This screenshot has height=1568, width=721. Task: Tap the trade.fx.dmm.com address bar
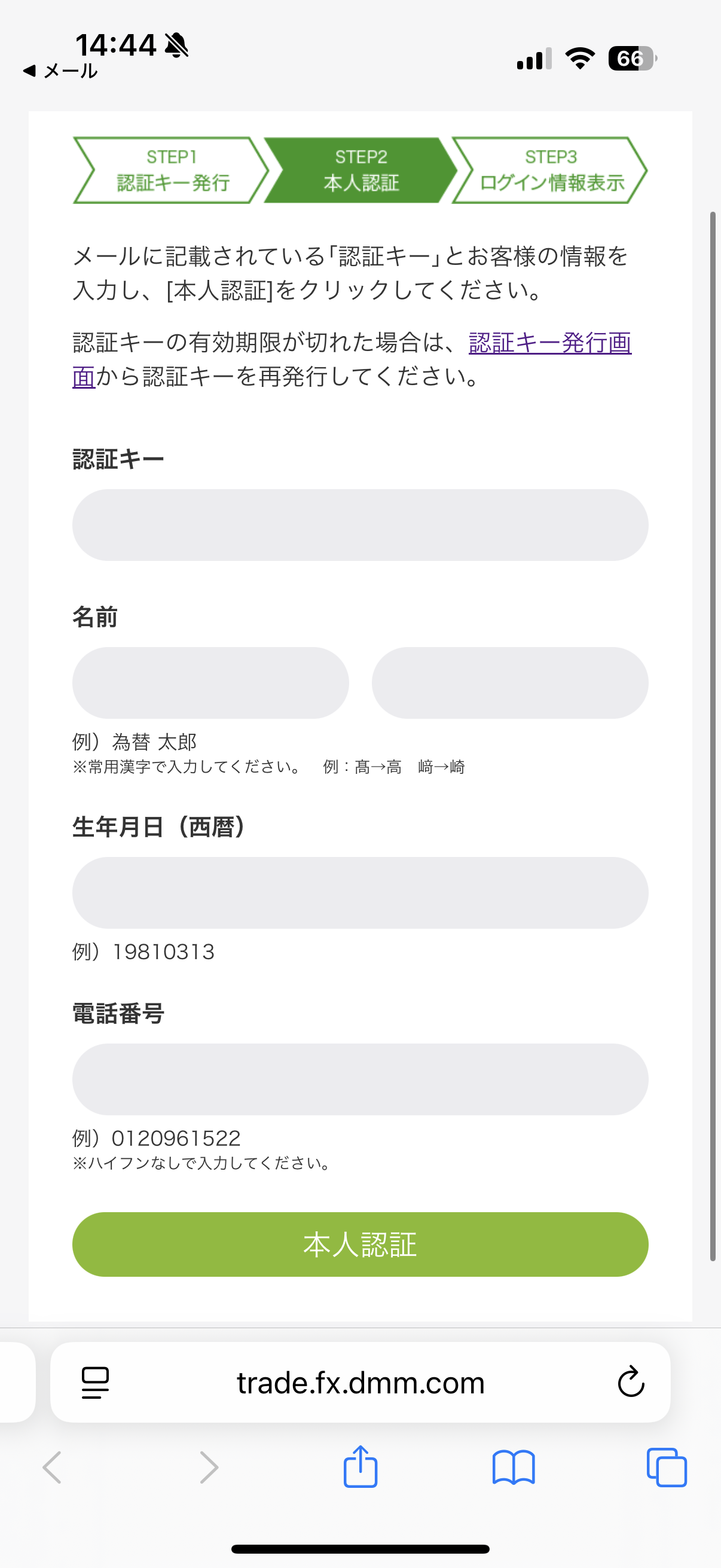(360, 1383)
